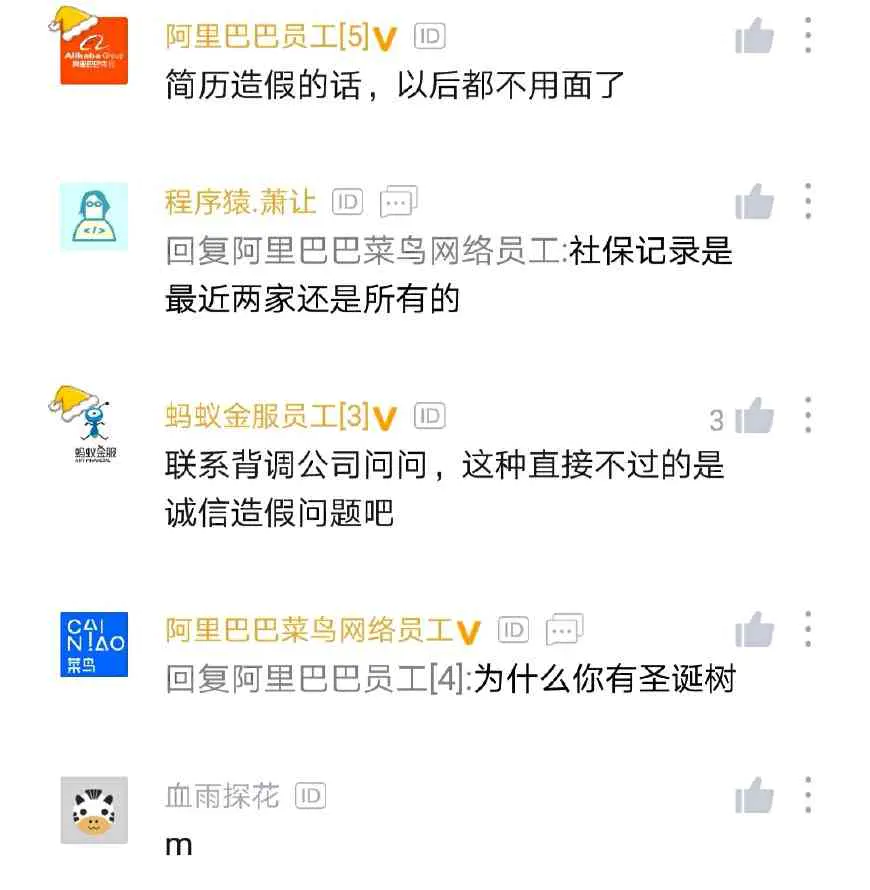Open the Cainiao avatar of 阿里巴巴菜鸟网络员工
Image resolution: width=870 pixels, height=890 pixels.
coord(94,644)
